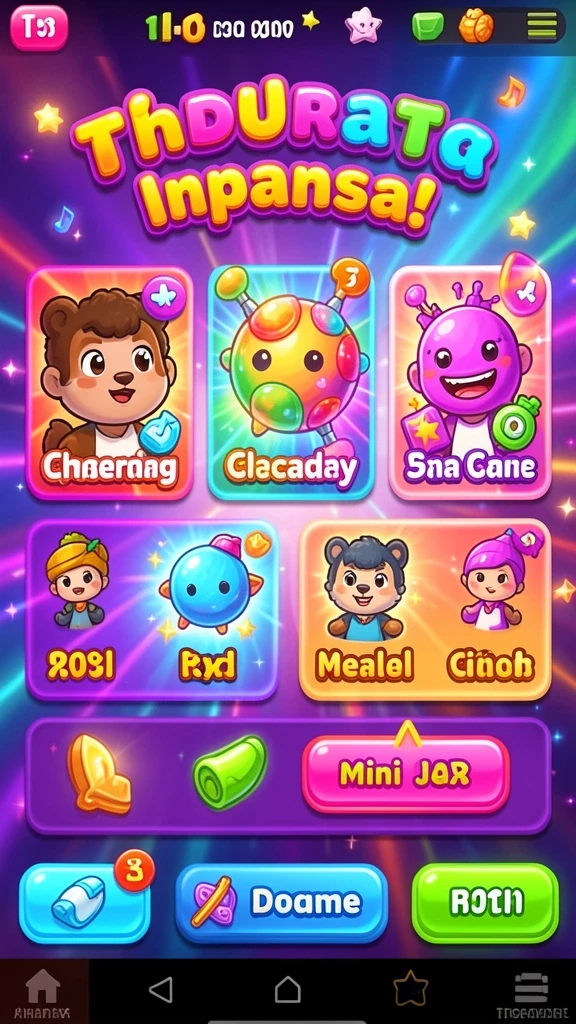Viewport: 576px width, 1024px height.
Task: Open the Meaiel and Cinoh character panel
Action: [x=425, y=610]
